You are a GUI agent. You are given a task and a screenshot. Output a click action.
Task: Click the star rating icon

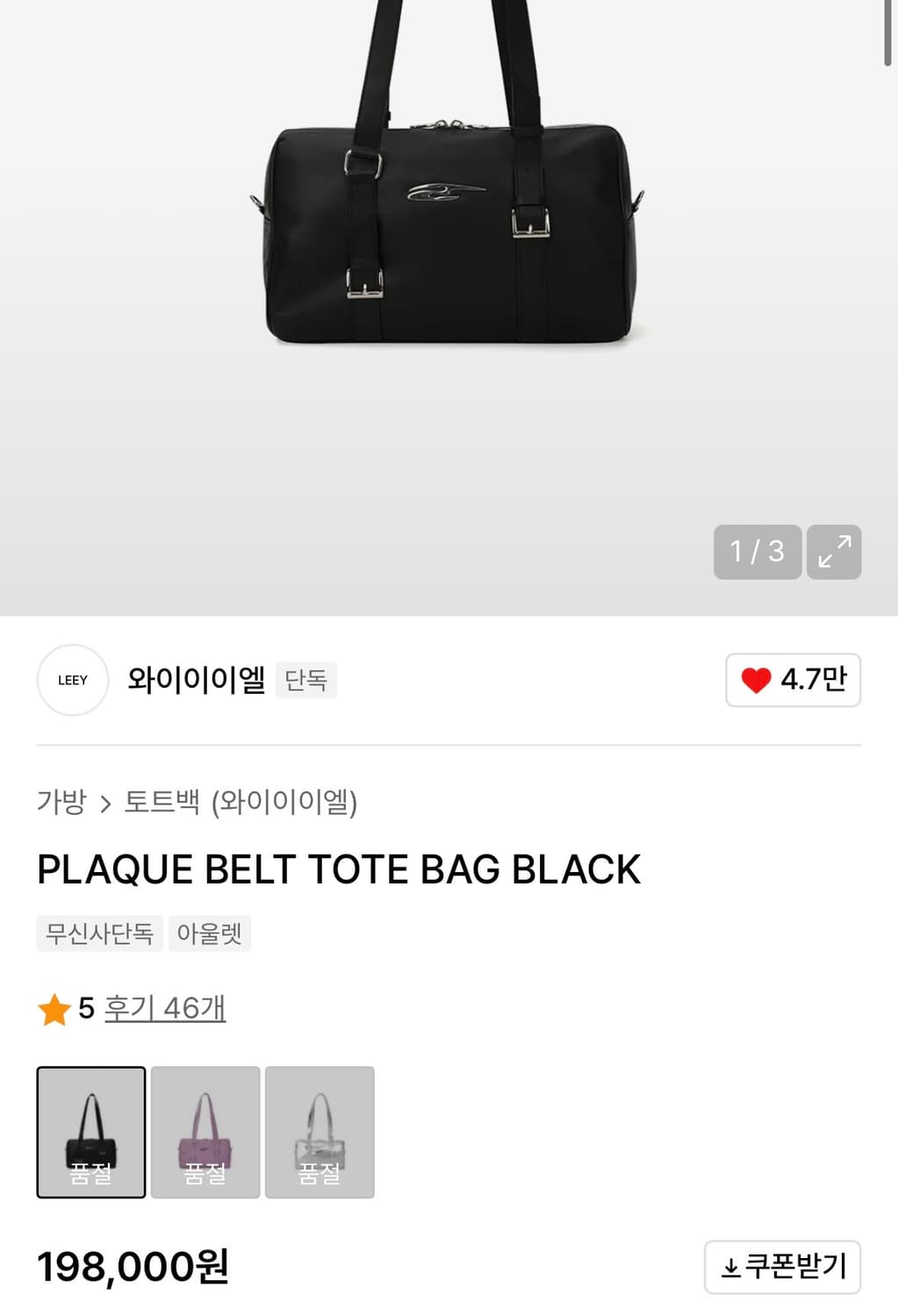(x=54, y=1008)
